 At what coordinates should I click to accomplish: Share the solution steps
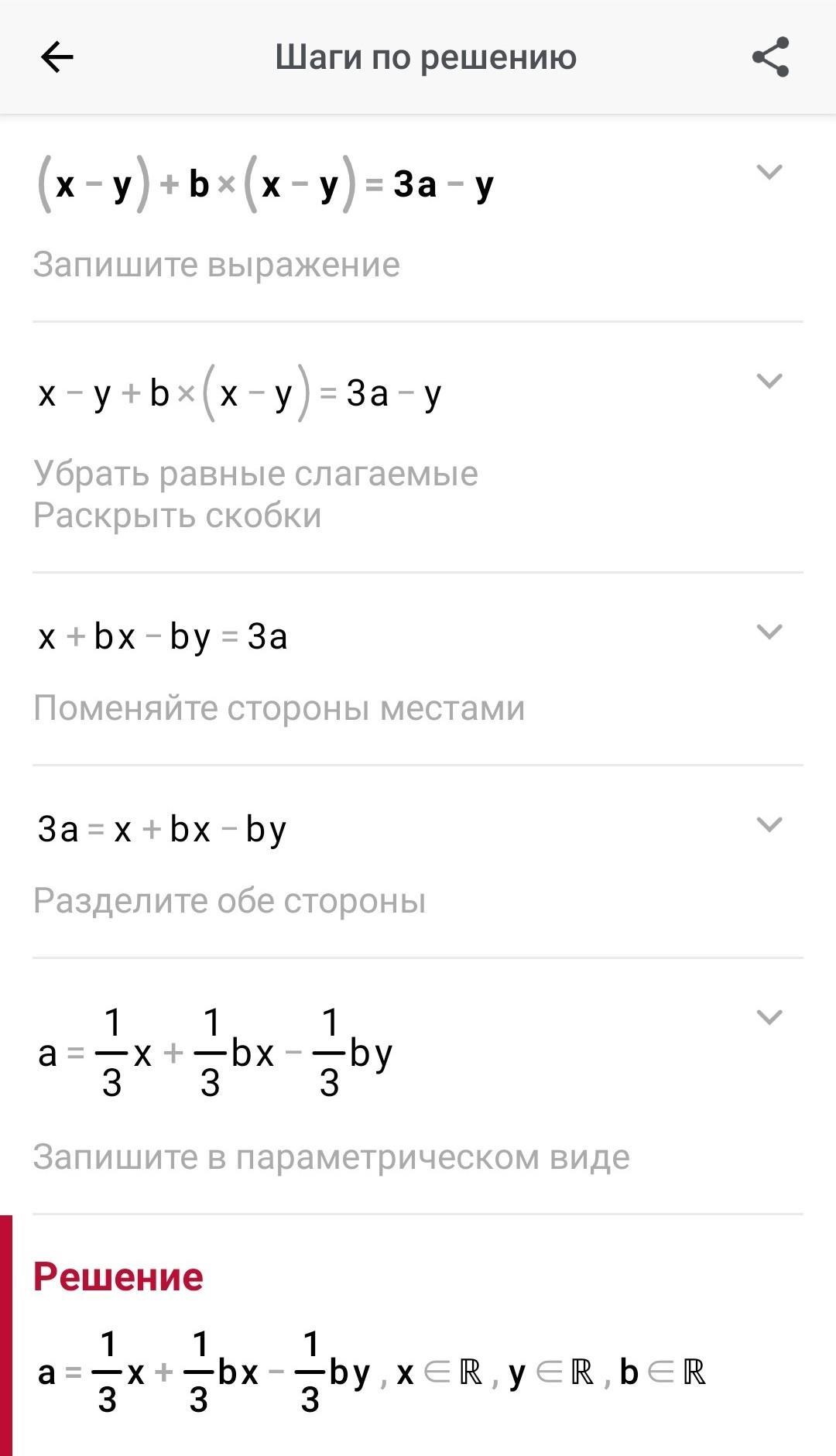point(770,57)
